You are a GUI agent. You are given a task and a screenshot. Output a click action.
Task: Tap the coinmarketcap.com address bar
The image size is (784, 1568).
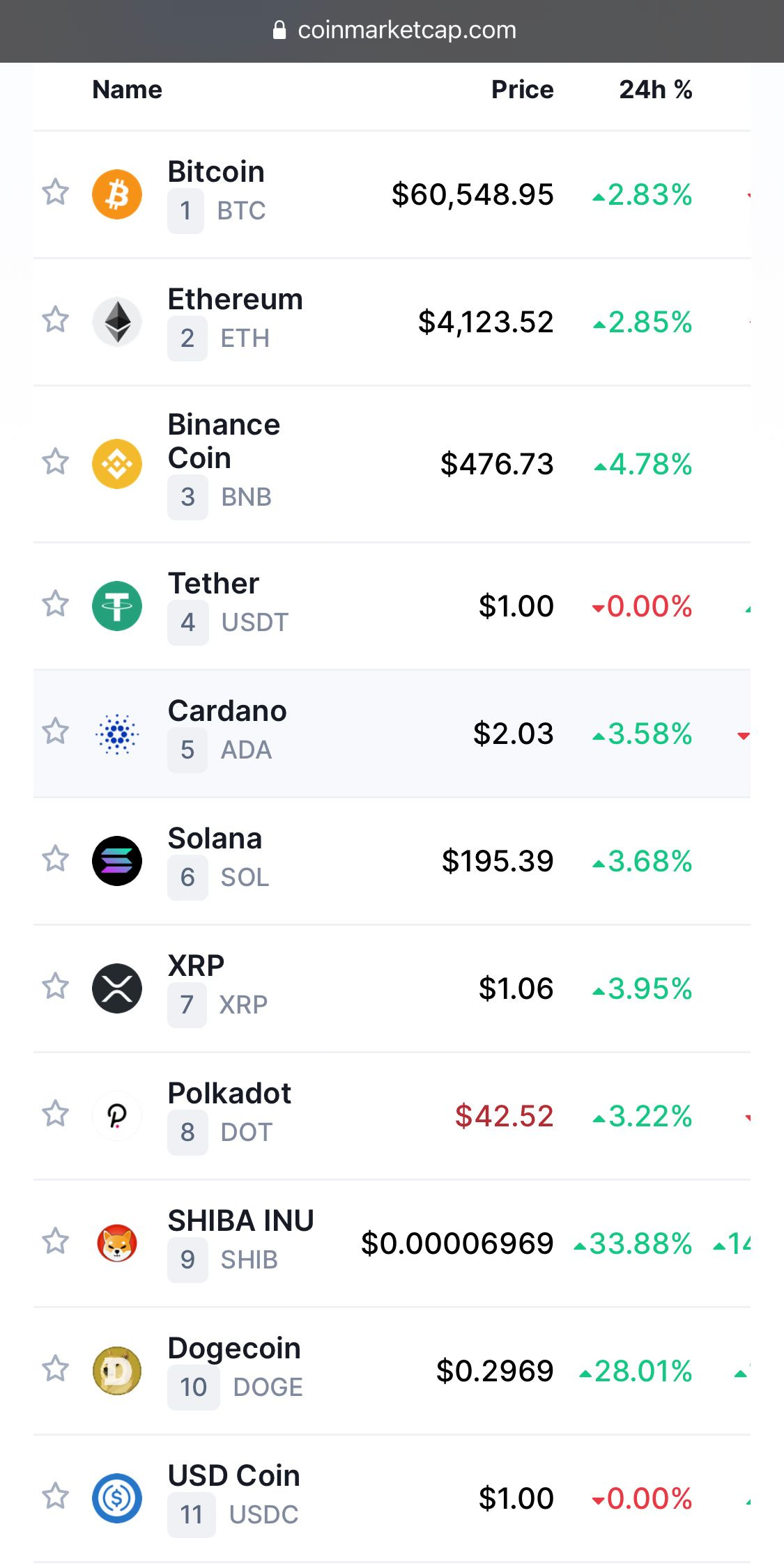coord(394,30)
